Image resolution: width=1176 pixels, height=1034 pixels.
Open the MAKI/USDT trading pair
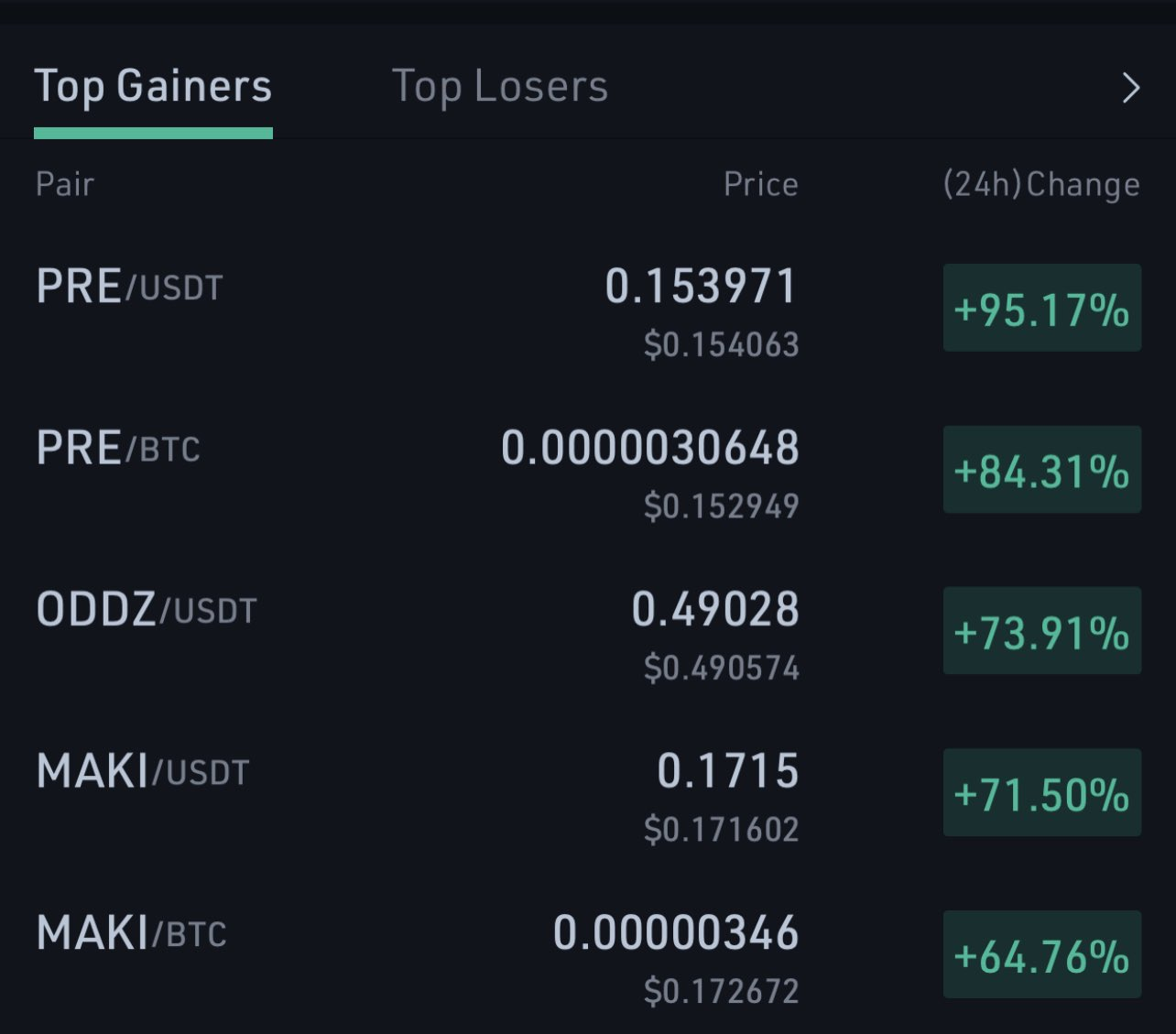(588, 793)
